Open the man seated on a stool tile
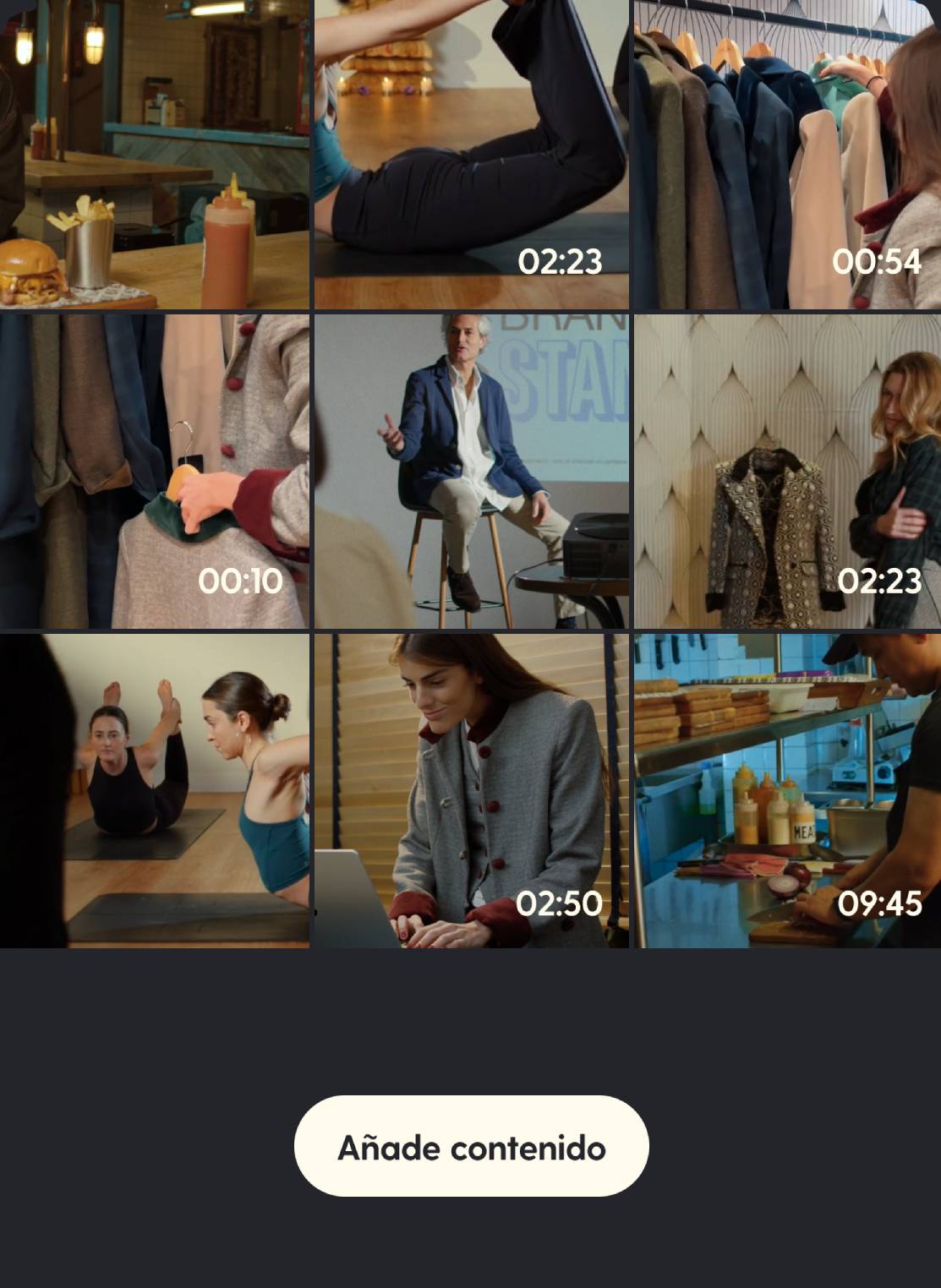 [x=471, y=471]
